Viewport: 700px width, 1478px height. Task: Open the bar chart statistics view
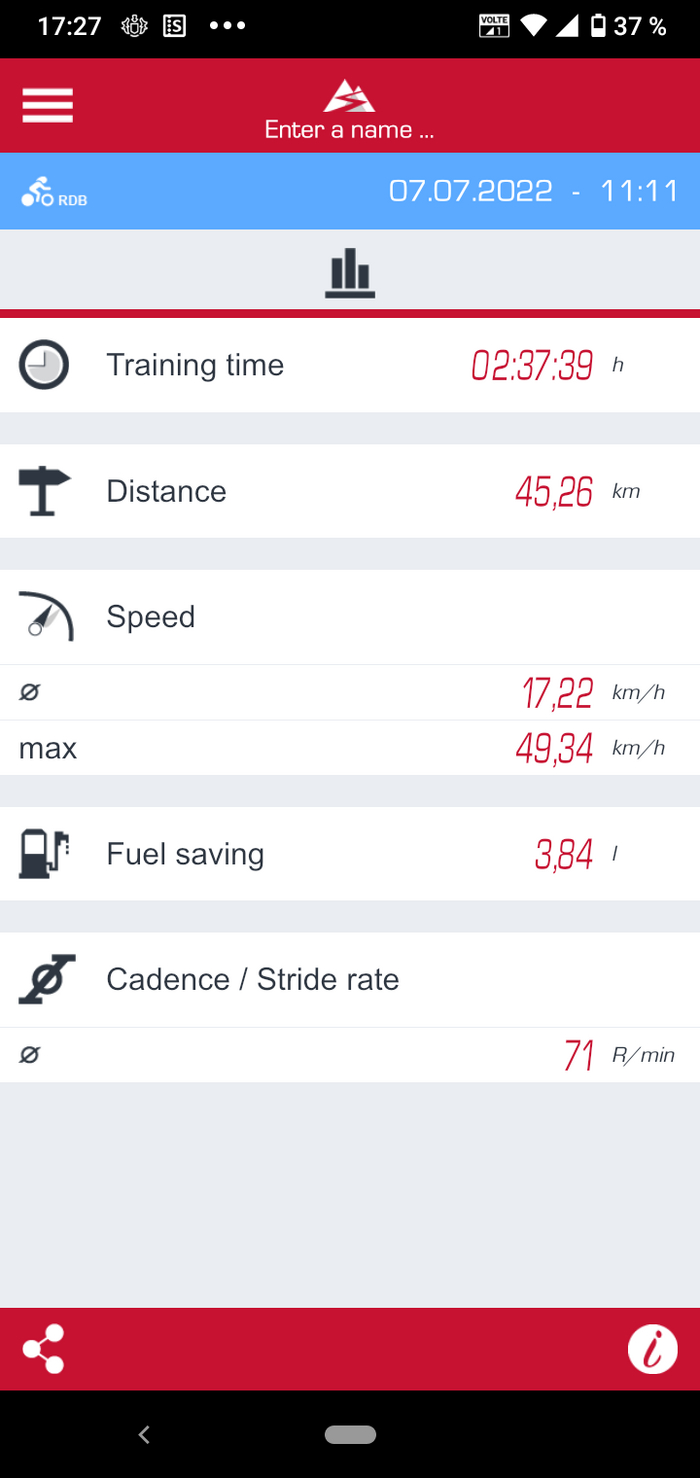(x=350, y=273)
